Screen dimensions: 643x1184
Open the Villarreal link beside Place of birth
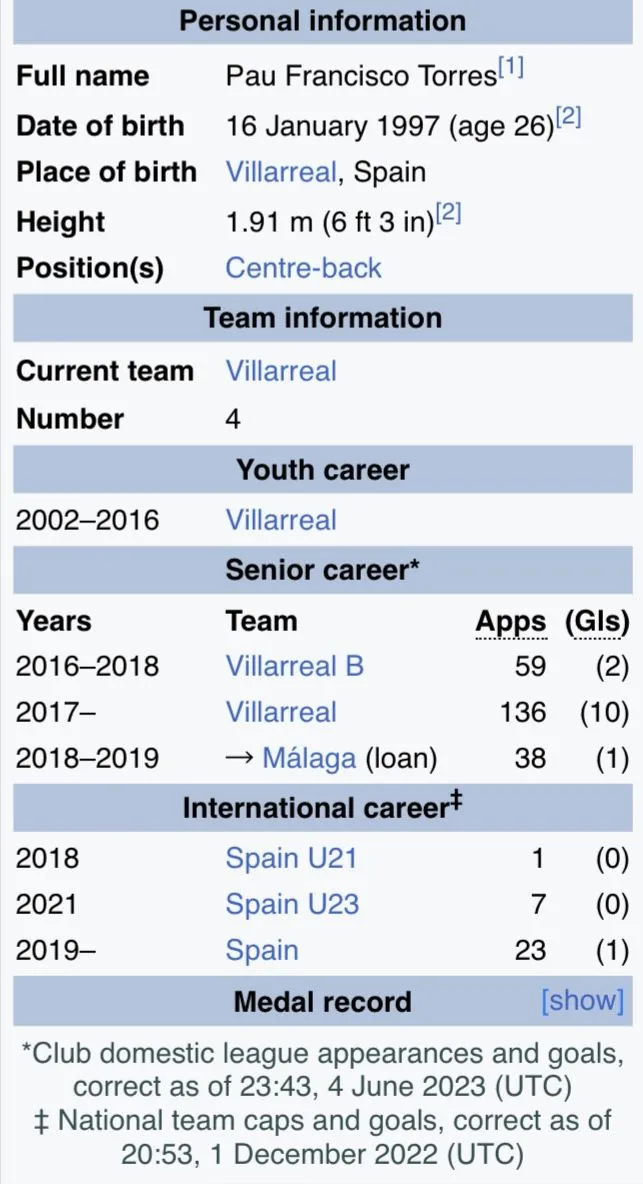pos(280,172)
